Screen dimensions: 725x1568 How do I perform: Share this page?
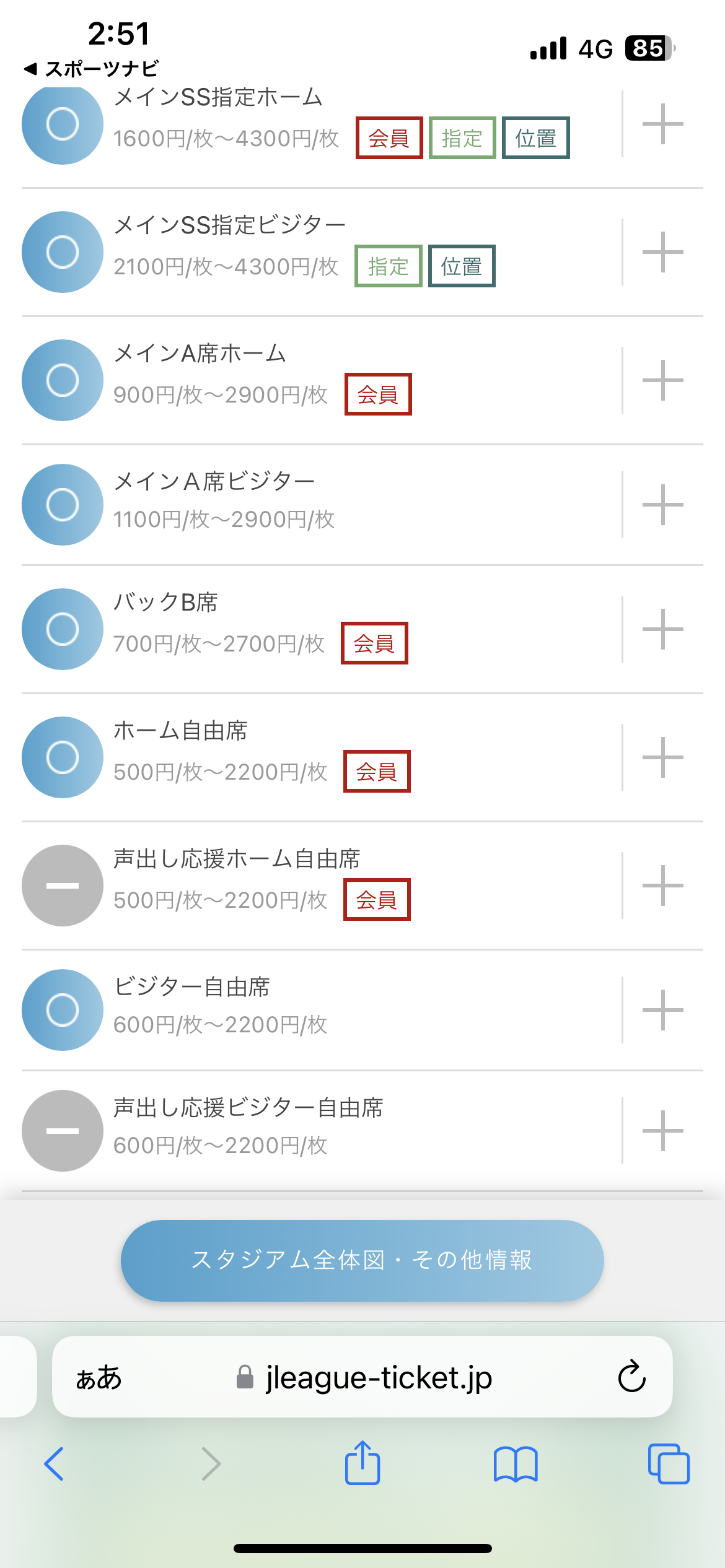(362, 1463)
